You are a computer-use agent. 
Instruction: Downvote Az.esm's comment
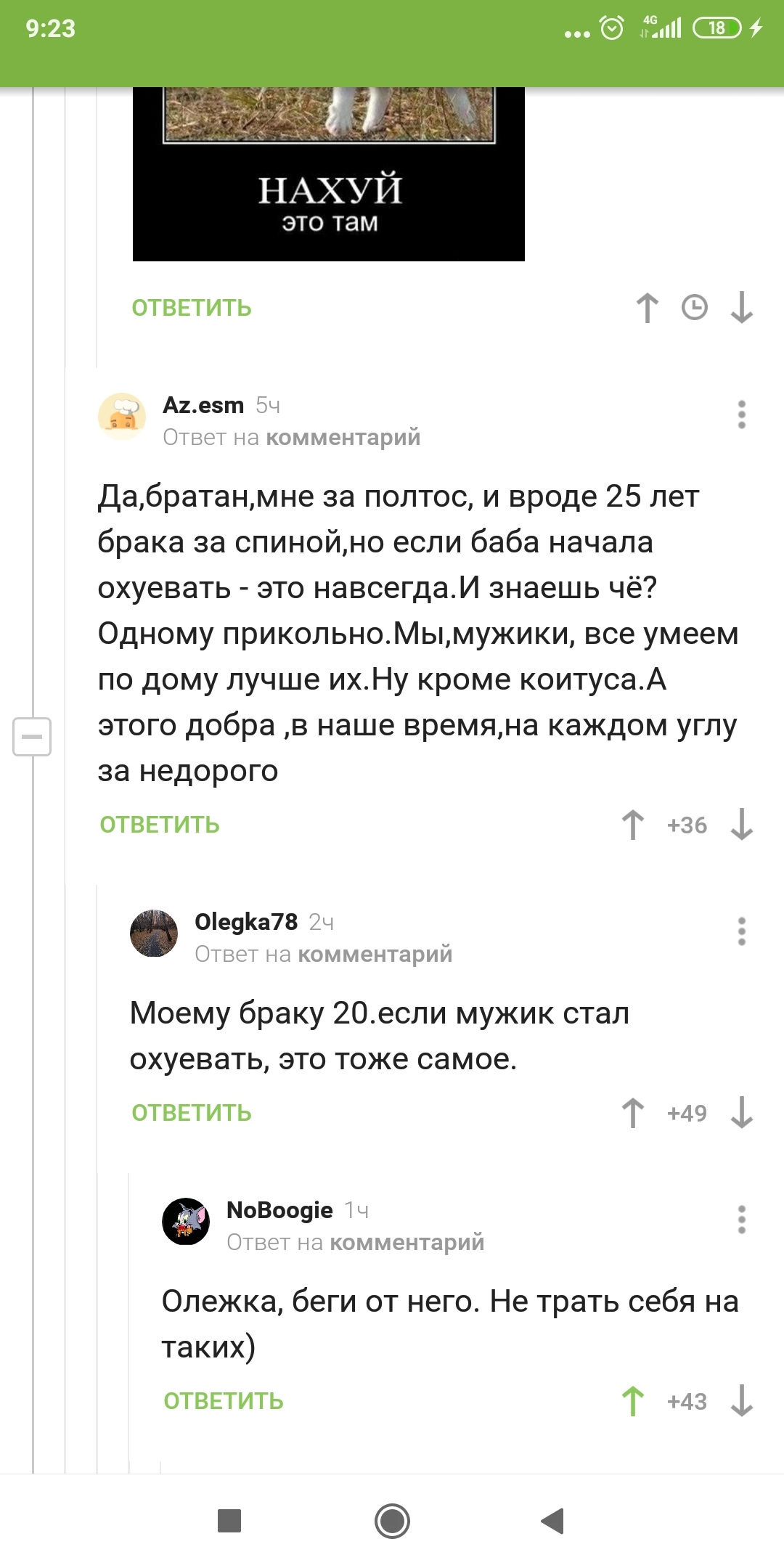[x=742, y=825]
